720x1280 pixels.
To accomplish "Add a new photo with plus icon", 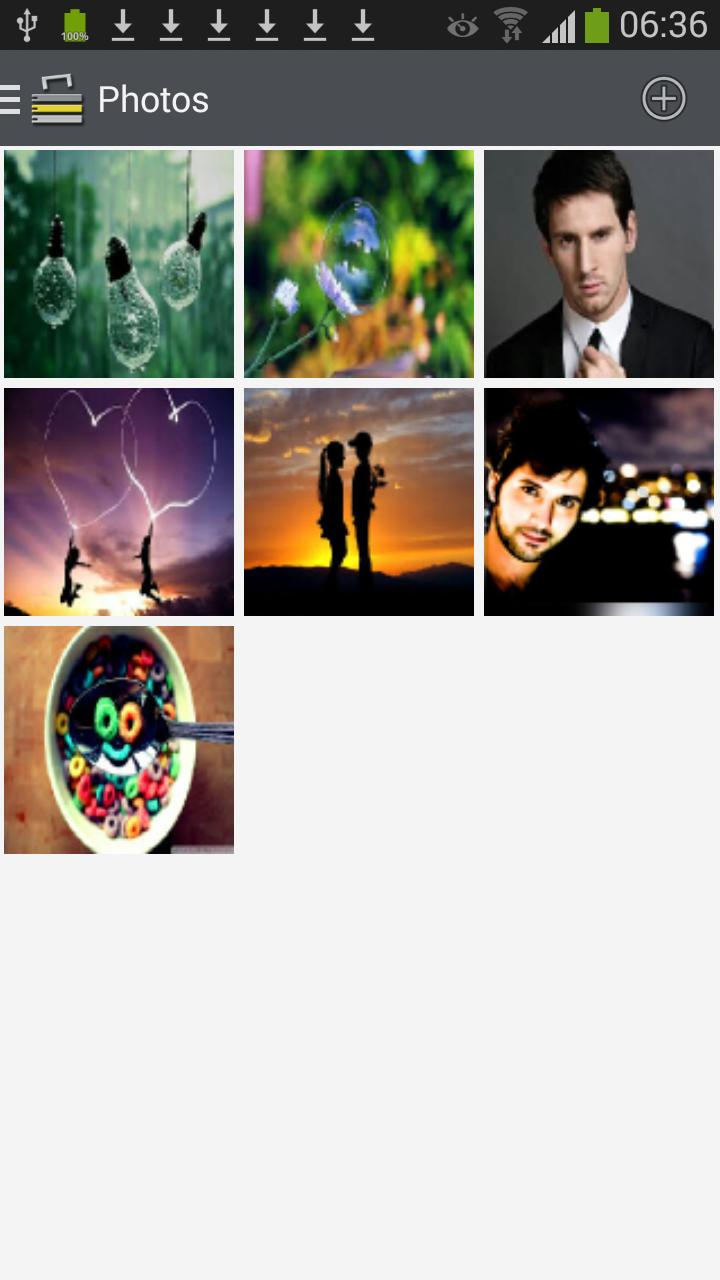I will [x=663, y=99].
